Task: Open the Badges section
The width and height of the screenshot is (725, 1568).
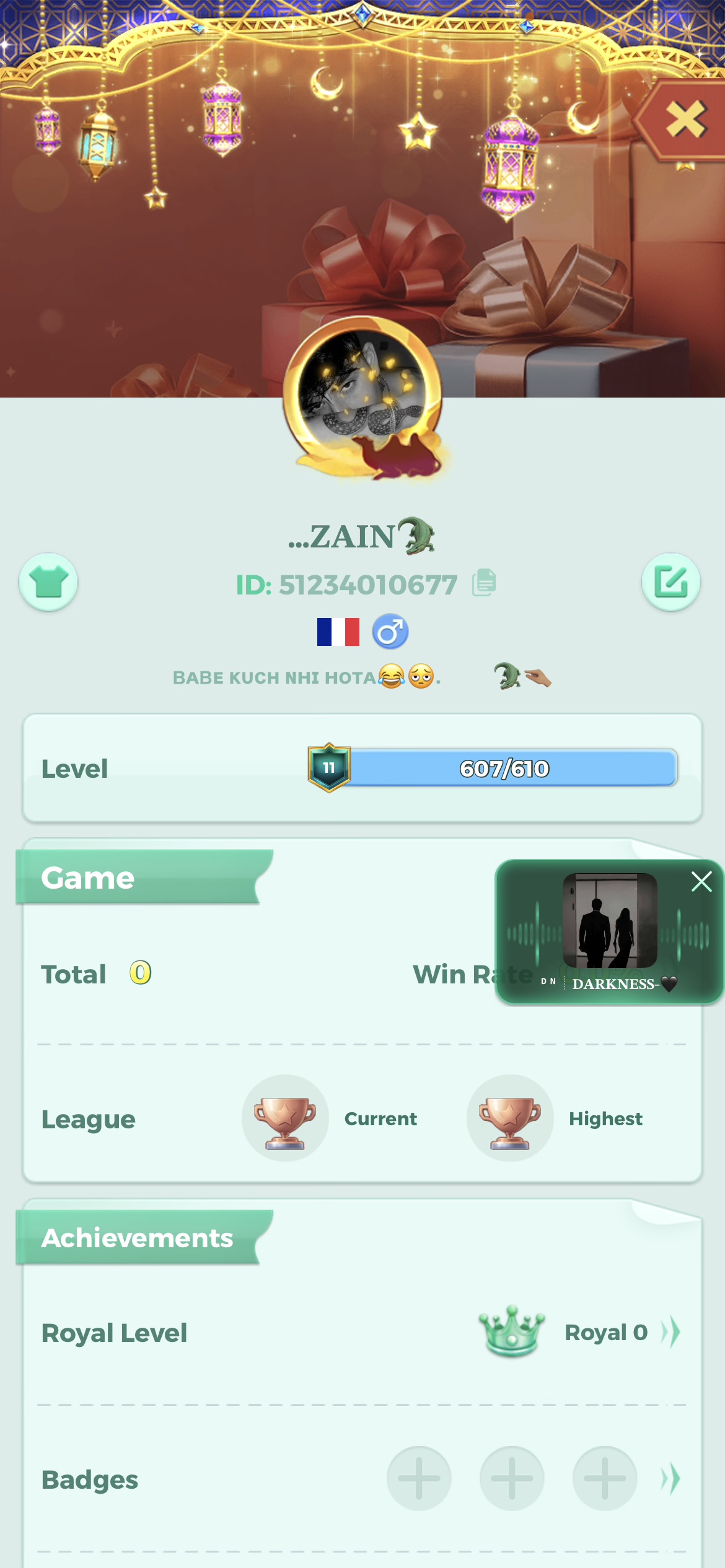Action: click(670, 1479)
